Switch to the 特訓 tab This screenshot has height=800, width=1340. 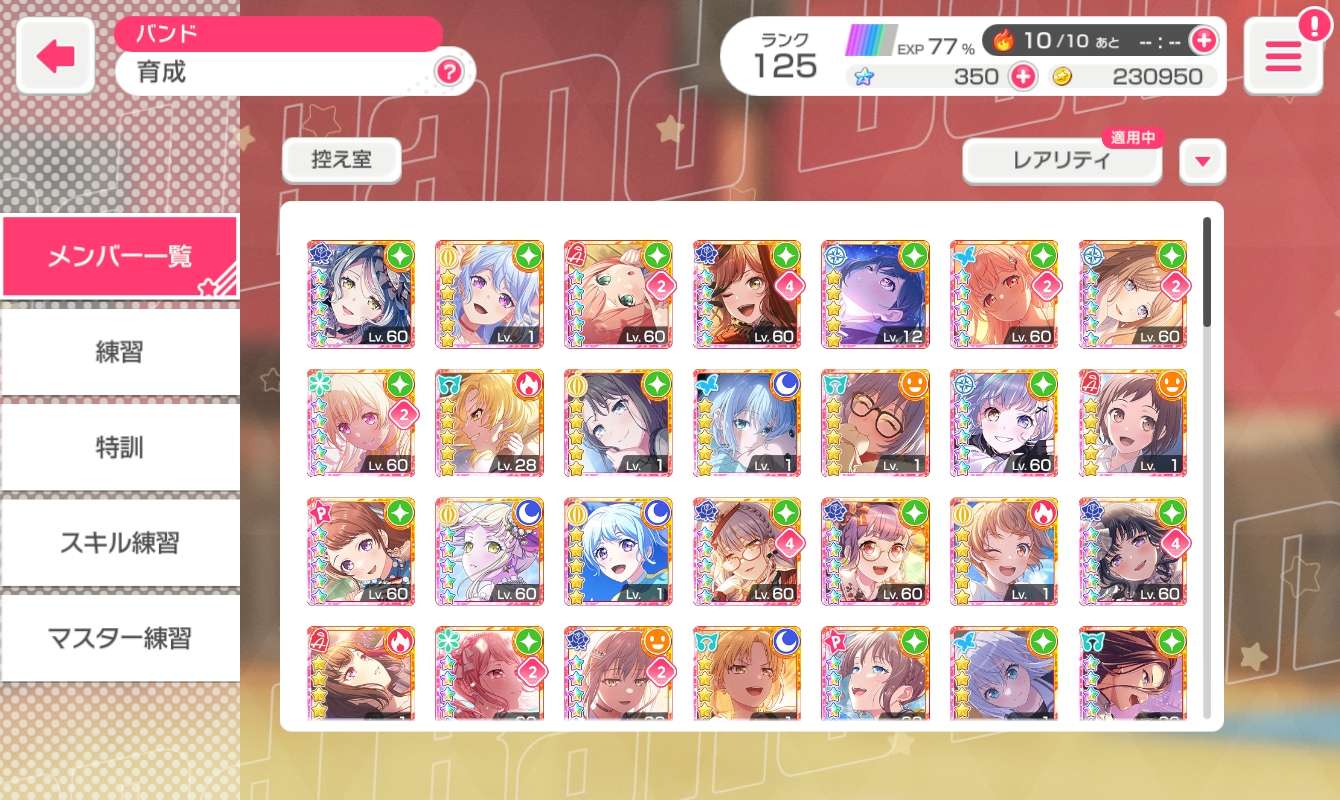pos(120,447)
